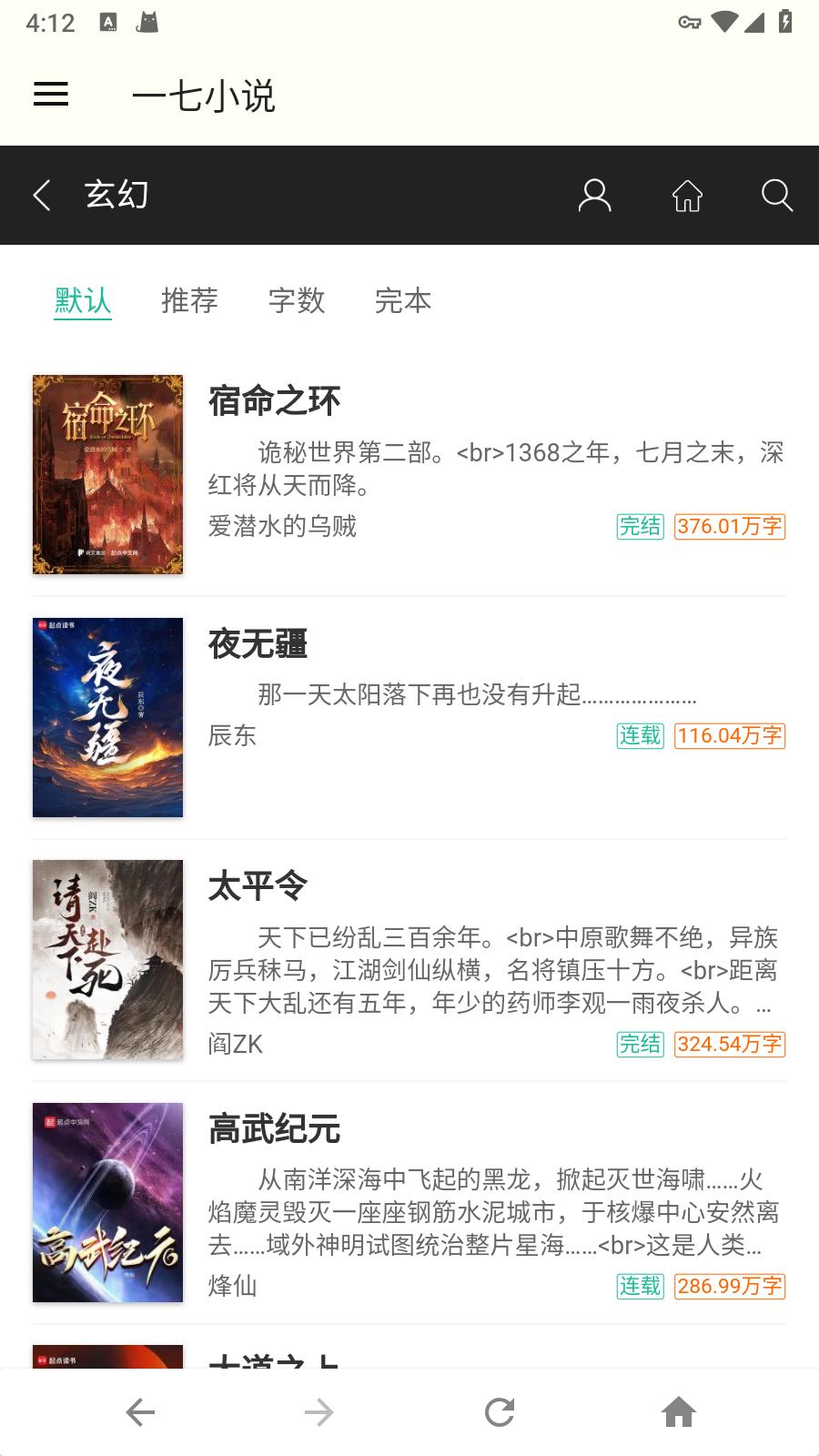
Task: Click the word count 376.01万字
Action: click(x=728, y=526)
